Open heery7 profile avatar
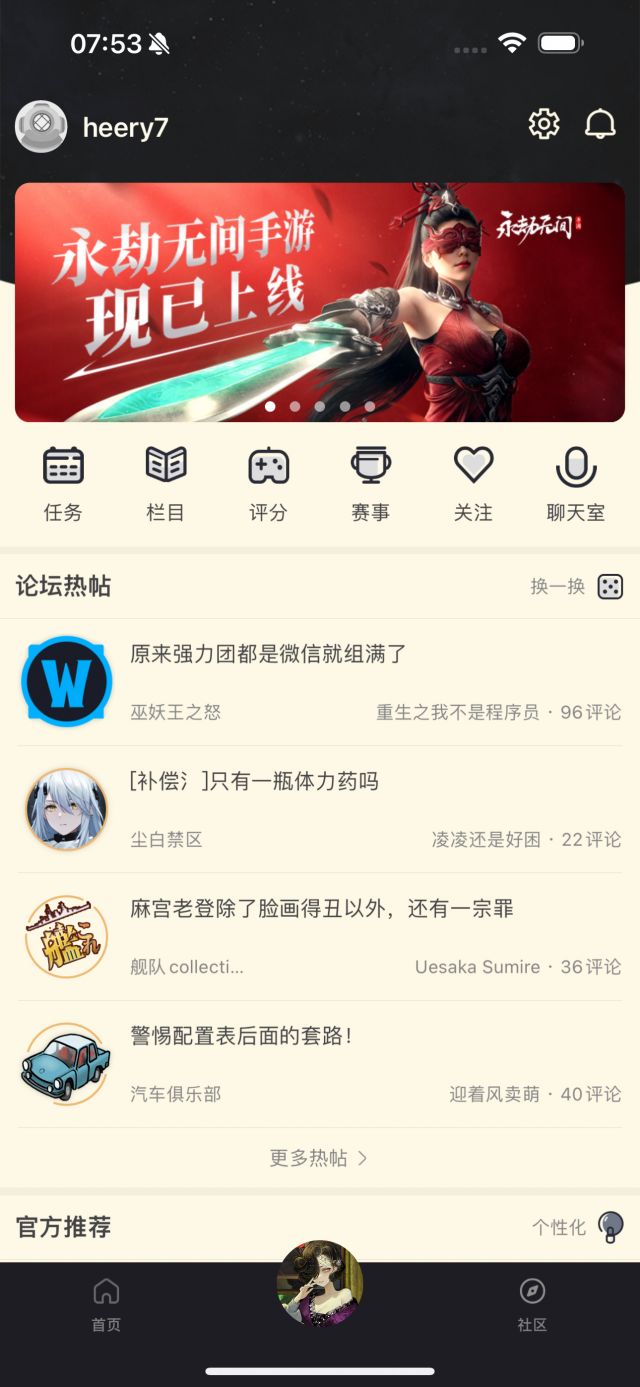Viewport: 640px width, 1387px height. [x=41, y=127]
